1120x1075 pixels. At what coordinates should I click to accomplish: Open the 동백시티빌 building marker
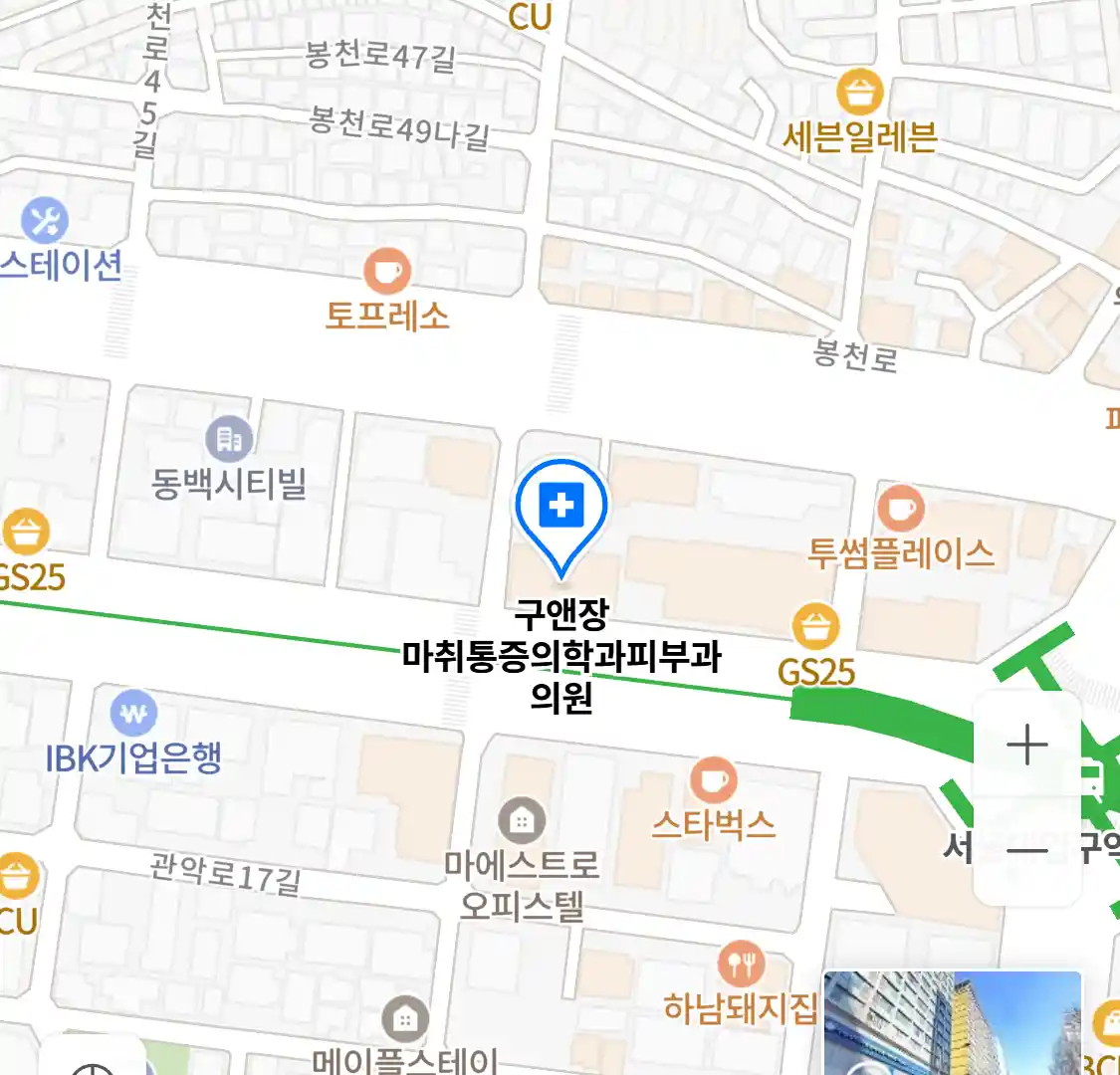point(229,439)
